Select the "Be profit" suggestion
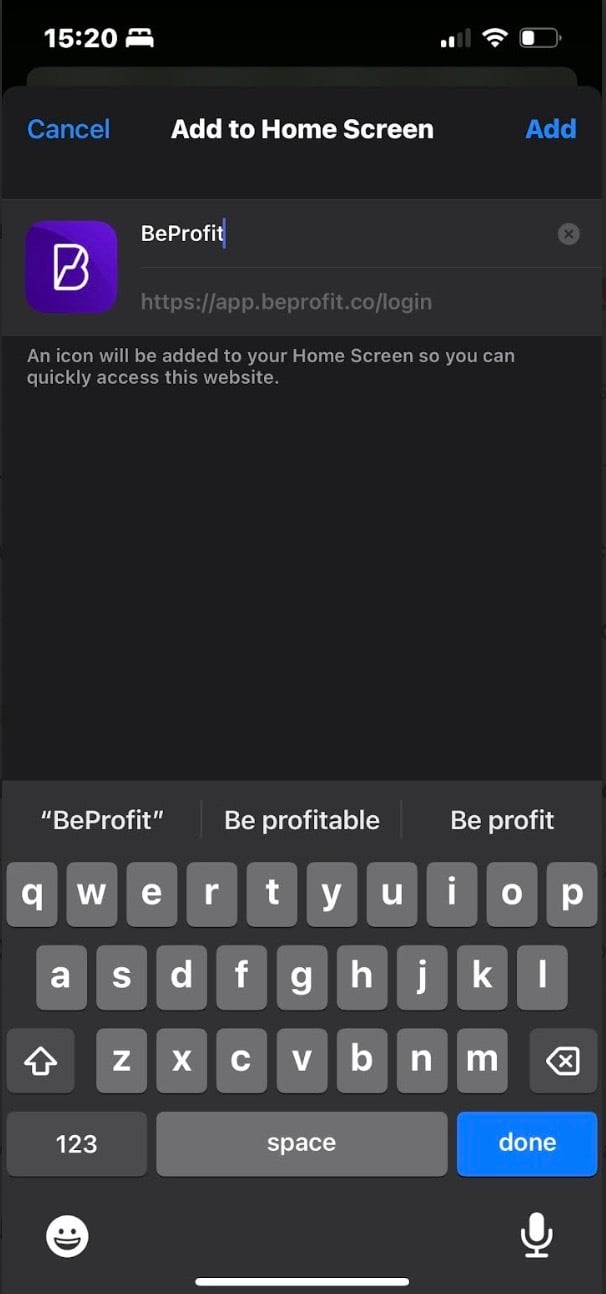 pos(502,820)
